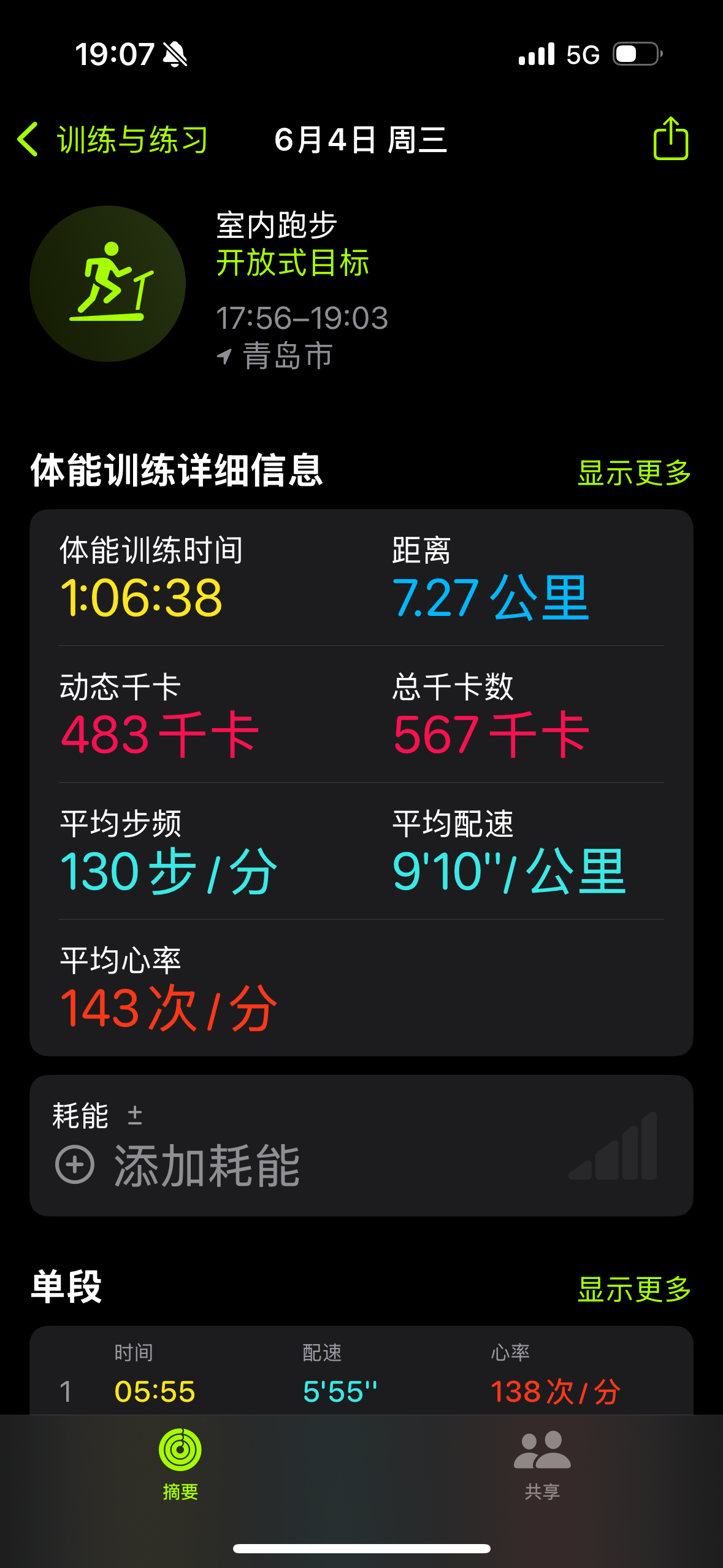Switch to the 摘要 tab
The image size is (723, 1568).
pos(180,1464)
